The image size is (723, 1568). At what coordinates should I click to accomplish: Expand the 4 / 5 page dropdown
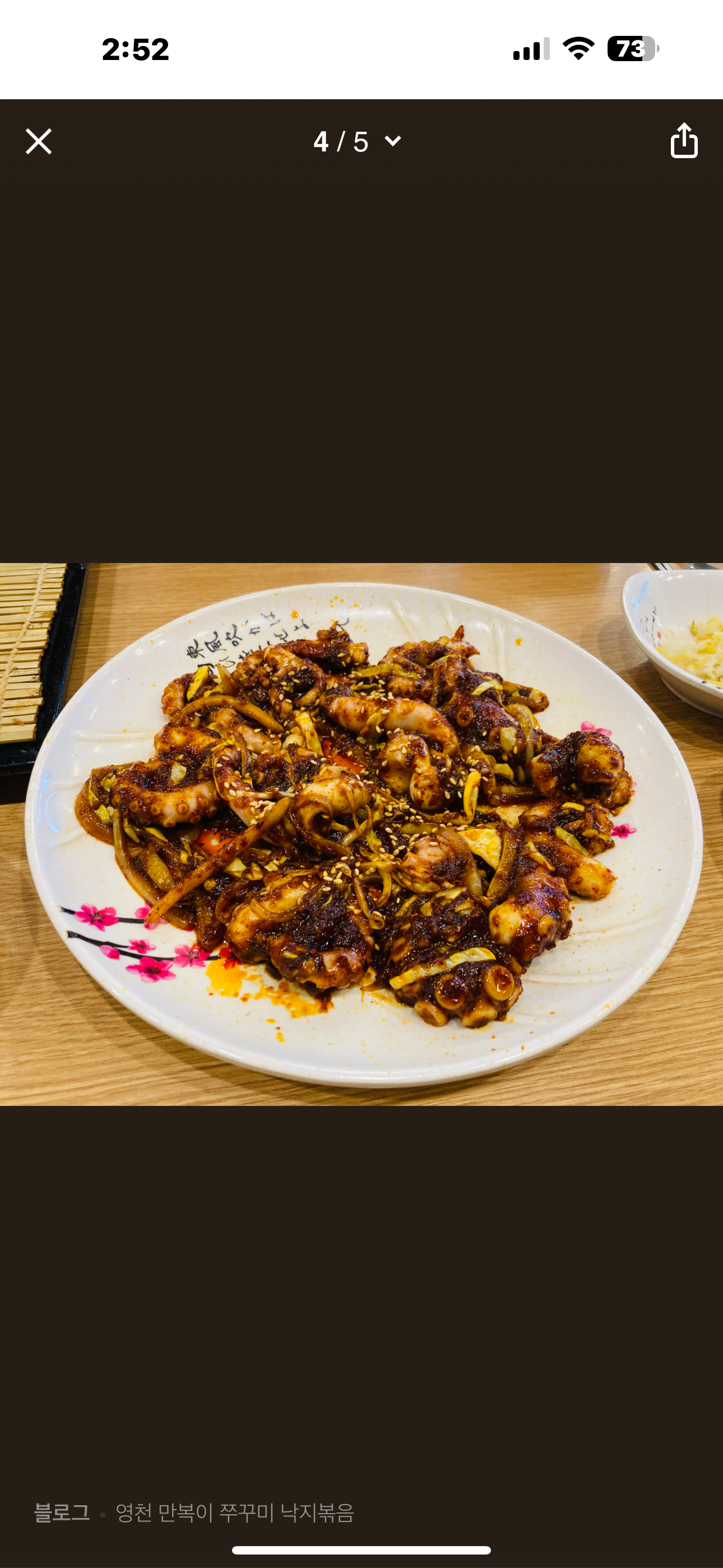coord(392,141)
